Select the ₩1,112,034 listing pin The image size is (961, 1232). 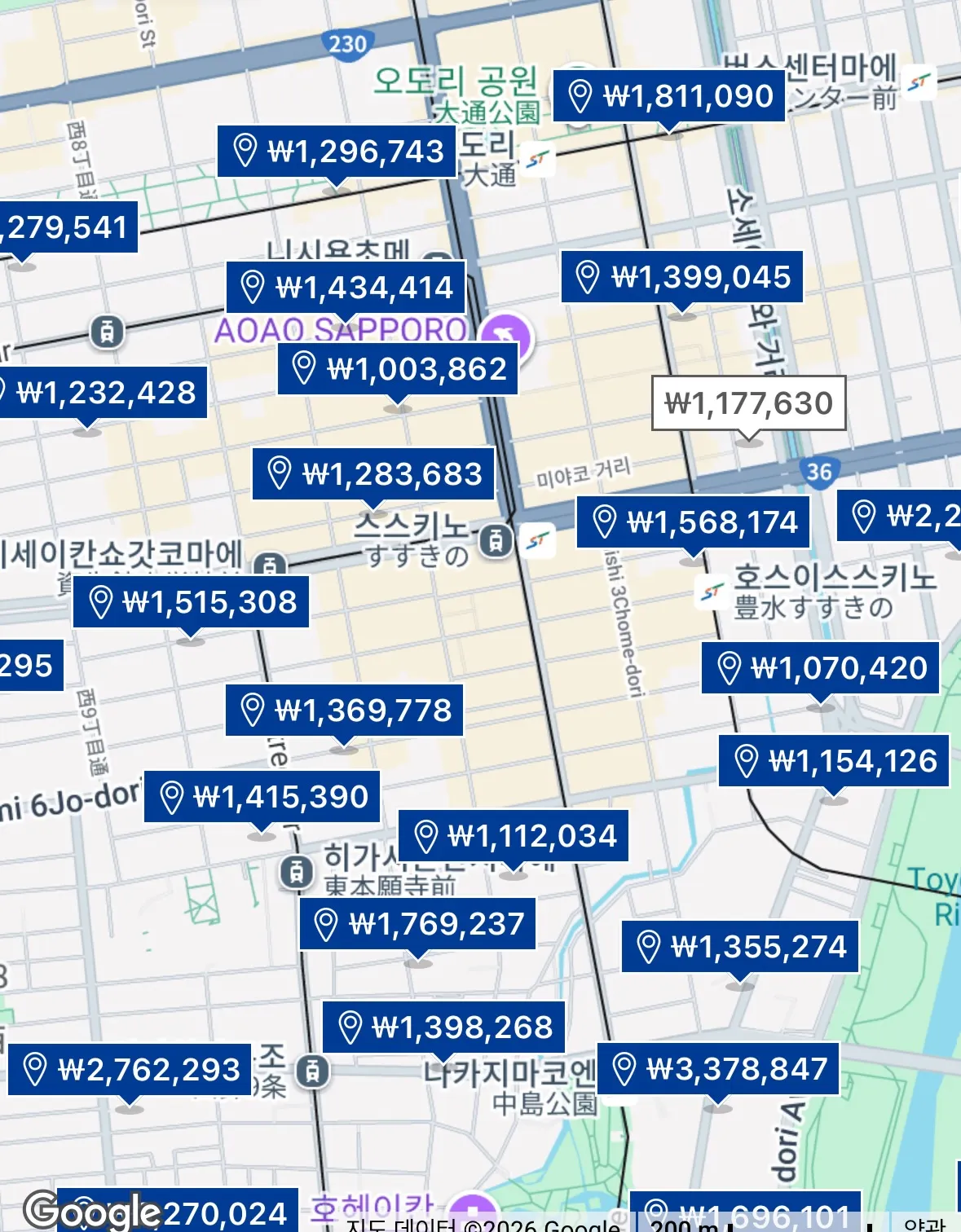[x=513, y=836]
